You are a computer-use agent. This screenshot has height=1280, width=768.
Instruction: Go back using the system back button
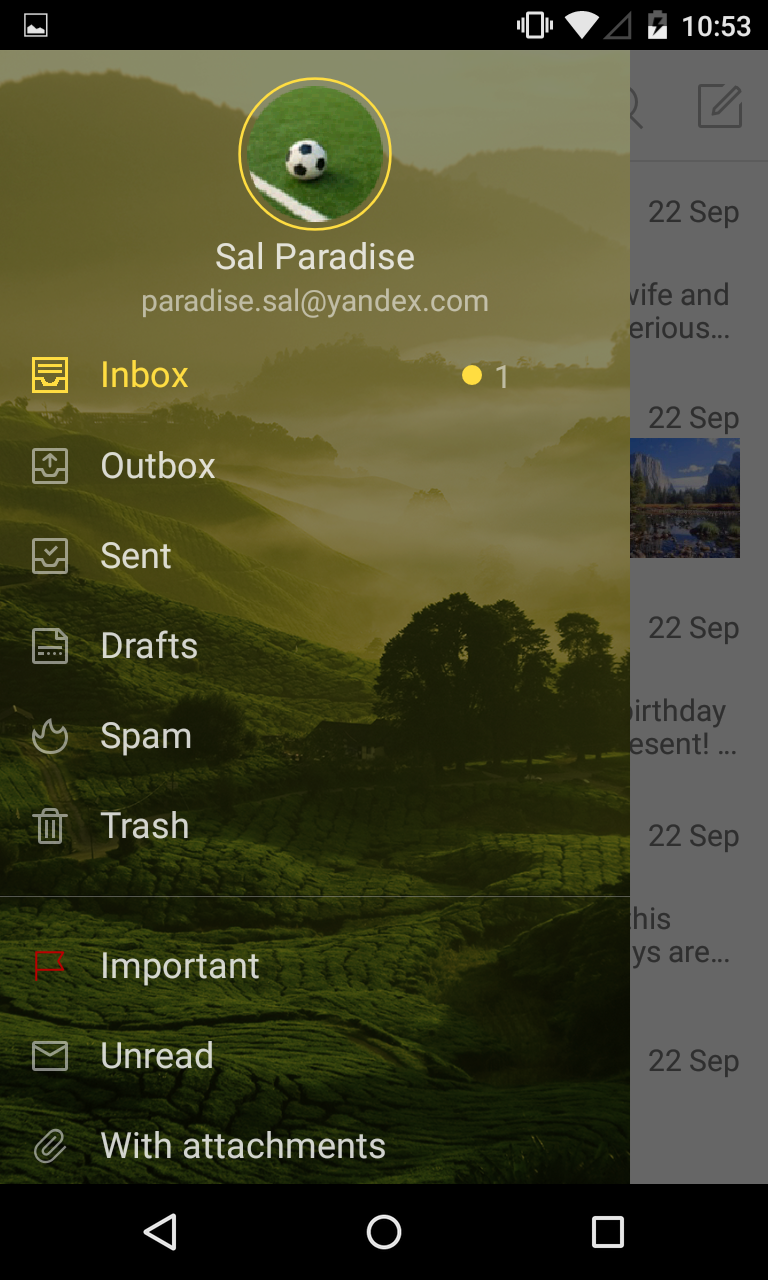point(160,1232)
